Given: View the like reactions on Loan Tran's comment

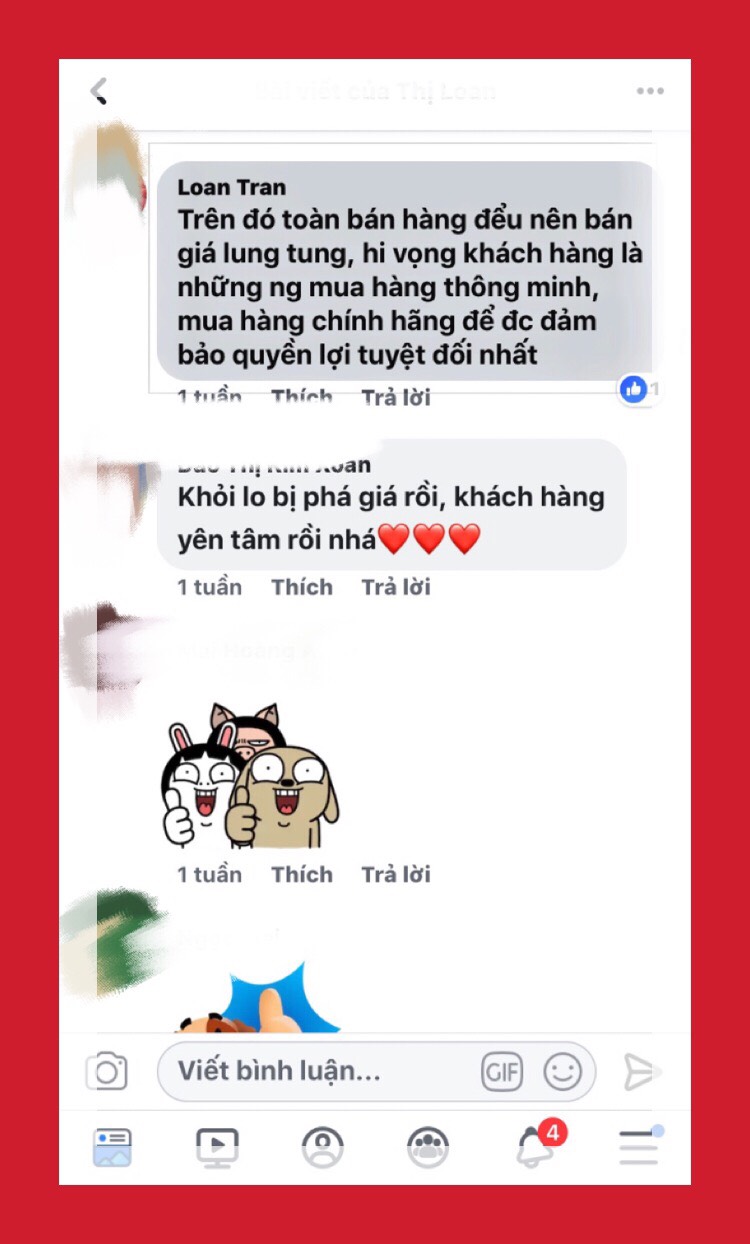Looking at the screenshot, I should click(634, 389).
